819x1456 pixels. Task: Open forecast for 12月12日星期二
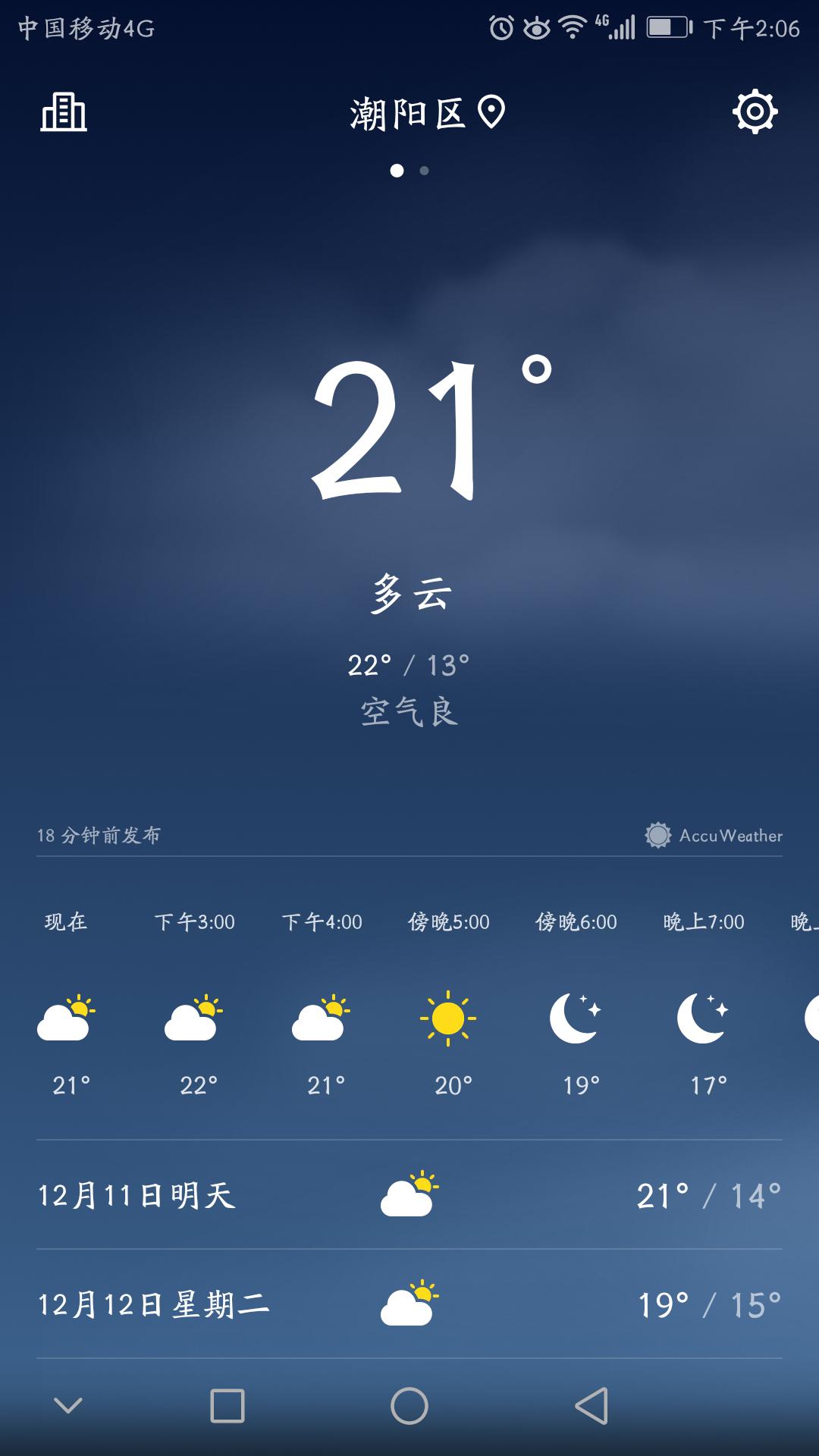[x=409, y=1305]
